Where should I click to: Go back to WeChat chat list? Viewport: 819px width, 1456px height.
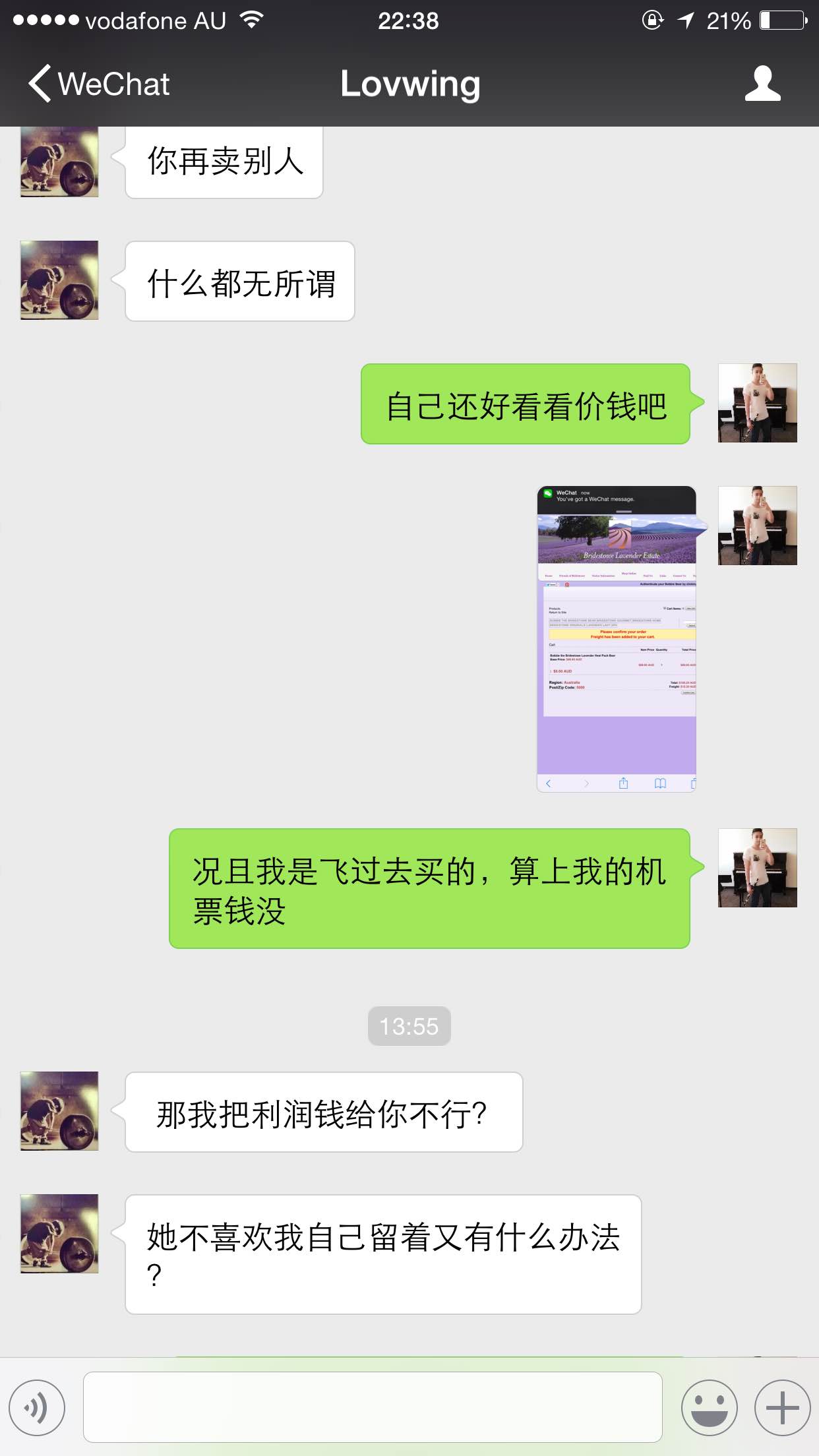coord(99,84)
